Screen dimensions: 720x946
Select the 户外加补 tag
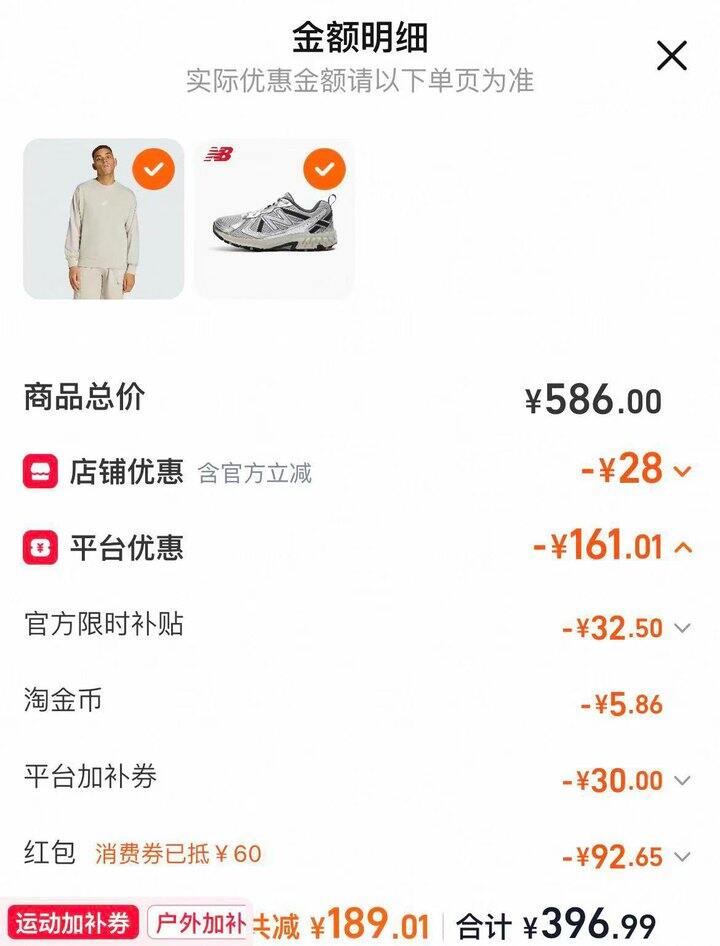point(198,923)
